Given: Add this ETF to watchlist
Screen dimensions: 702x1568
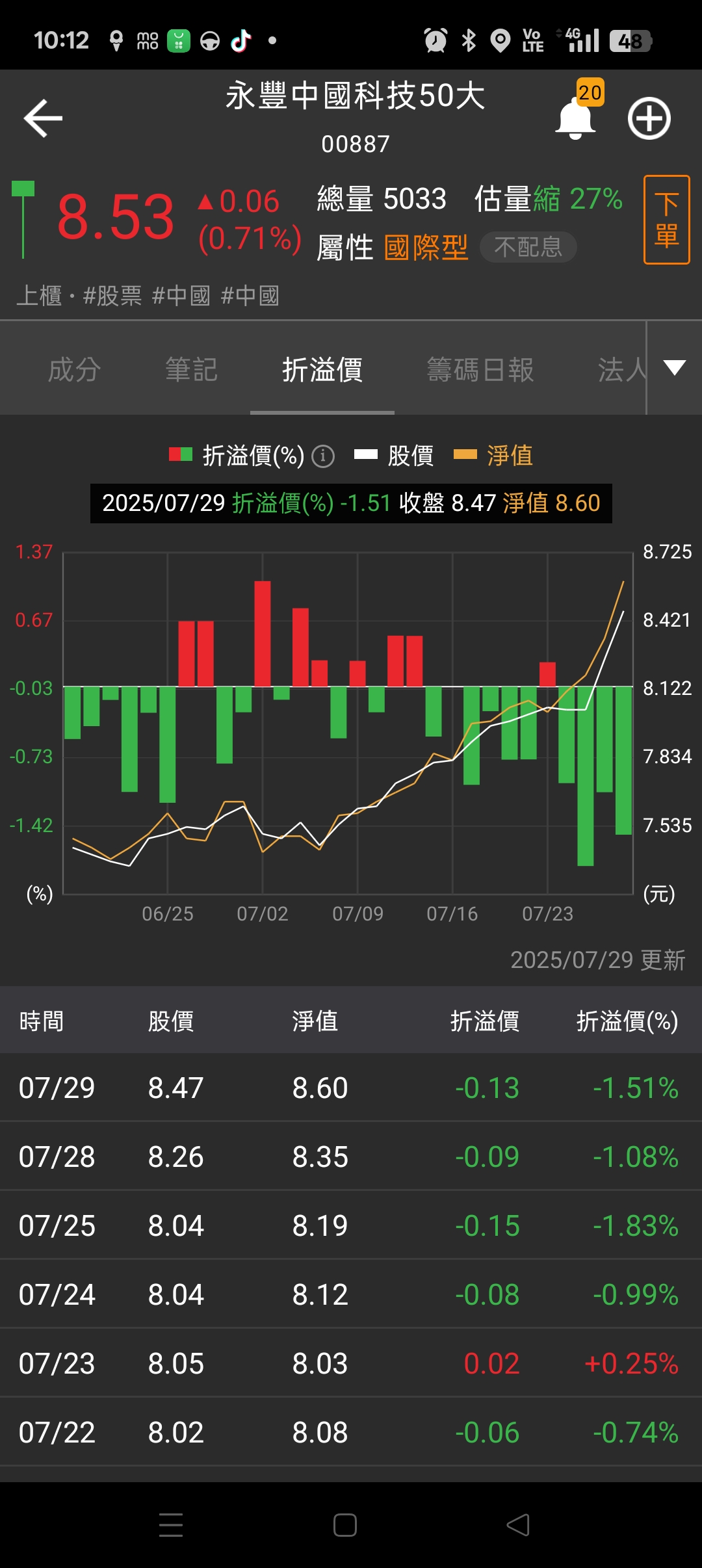Looking at the screenshot, I should point(649,119).
